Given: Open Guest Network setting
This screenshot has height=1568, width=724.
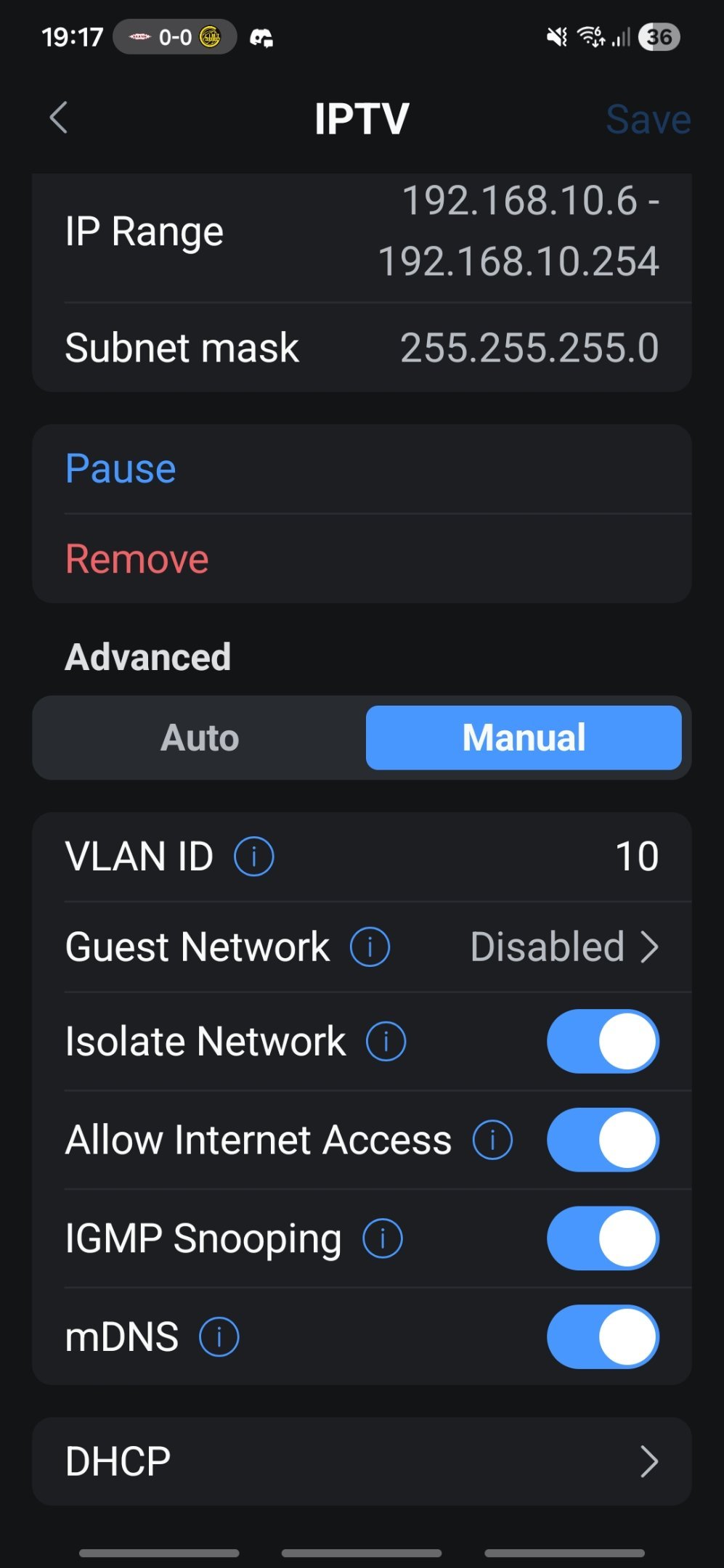Looking at the screenshot, I should coord(564,947).
